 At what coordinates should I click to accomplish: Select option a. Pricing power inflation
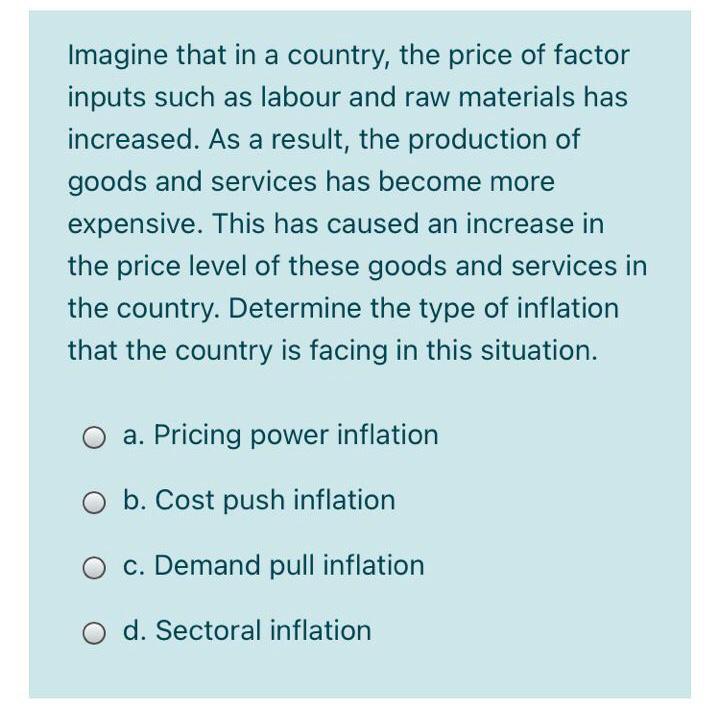click(x=95, y=437)
